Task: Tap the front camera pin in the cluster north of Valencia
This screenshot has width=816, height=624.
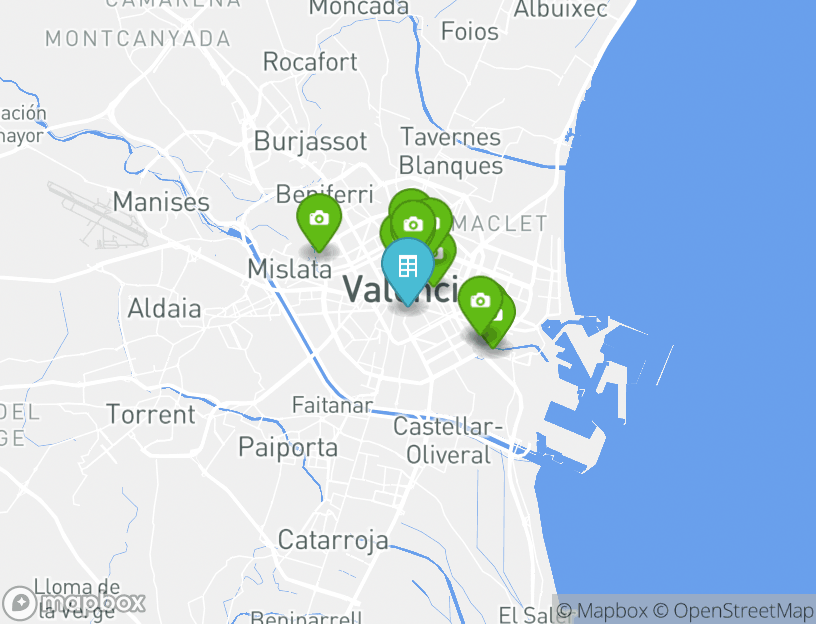Action: (413, 224)
